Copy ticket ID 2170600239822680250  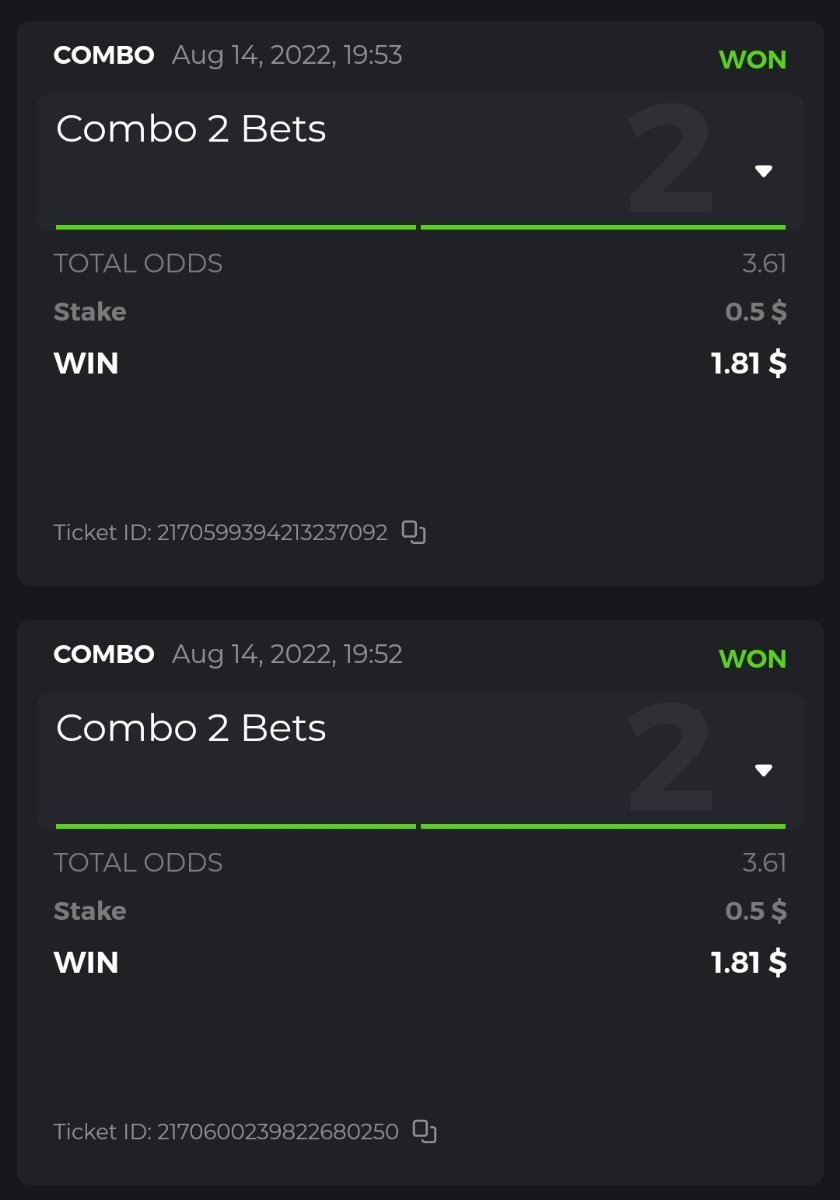click(425, 1131)
